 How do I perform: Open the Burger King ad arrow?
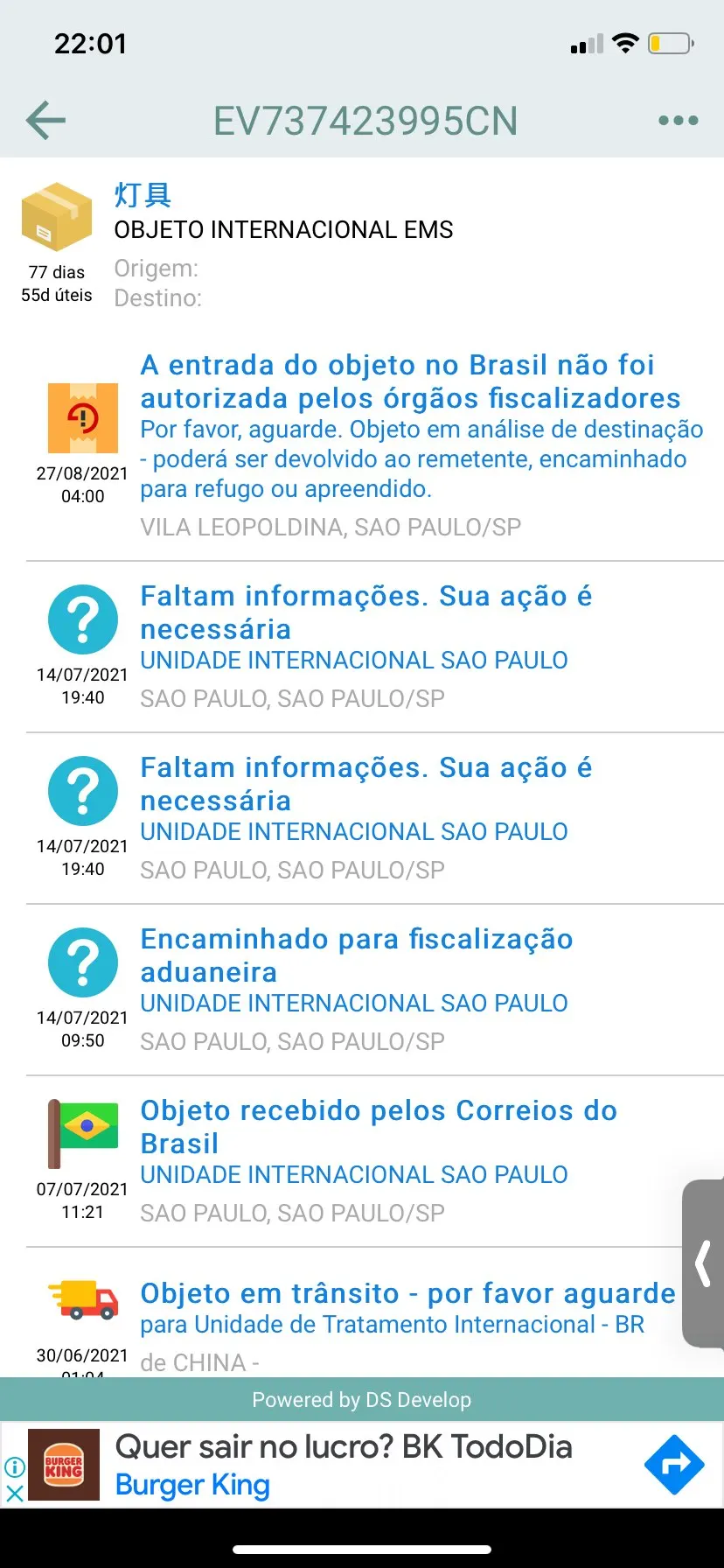click(x=673, y=1465)
